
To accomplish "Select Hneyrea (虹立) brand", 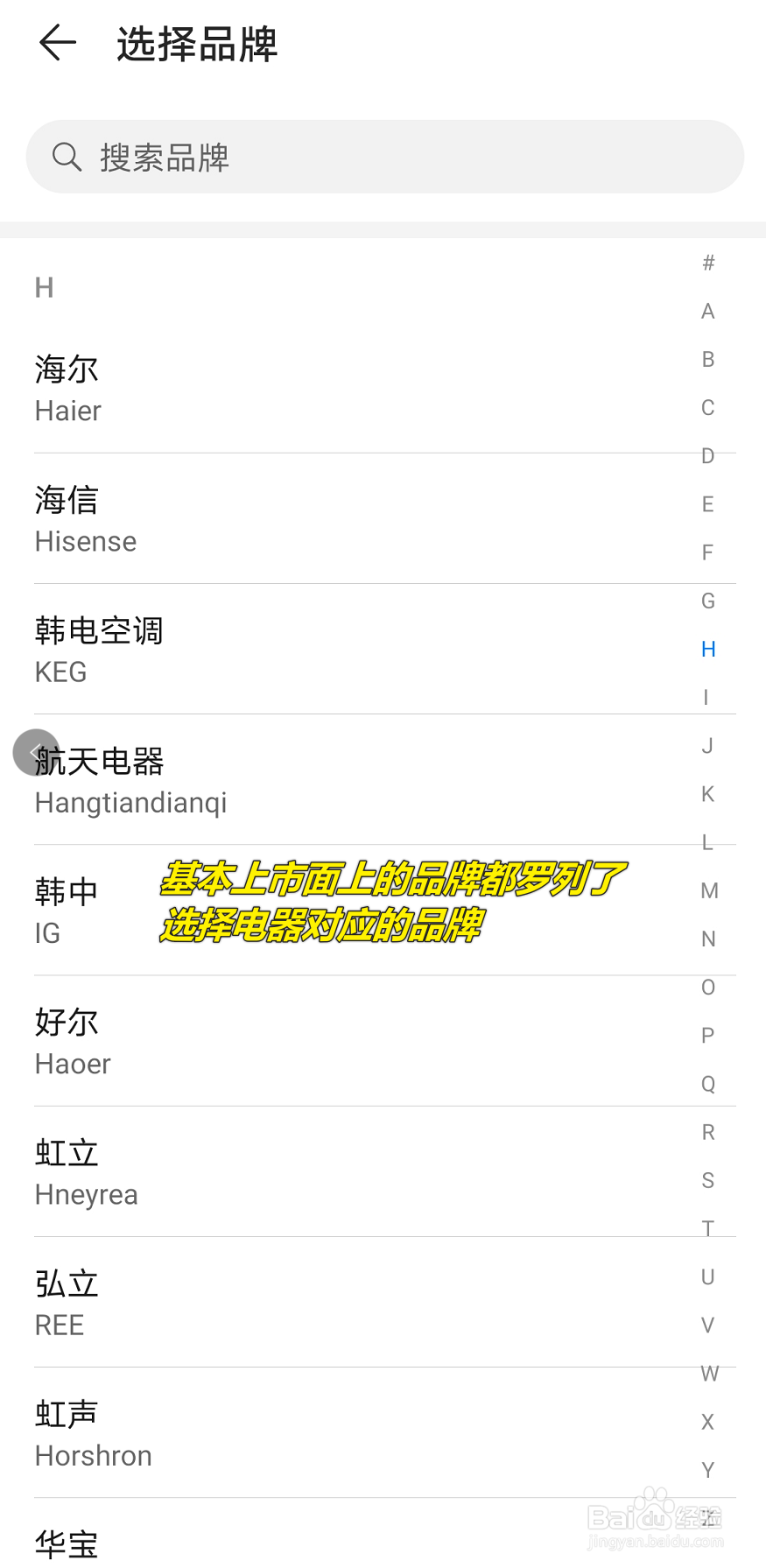I will pos(175,1171).
